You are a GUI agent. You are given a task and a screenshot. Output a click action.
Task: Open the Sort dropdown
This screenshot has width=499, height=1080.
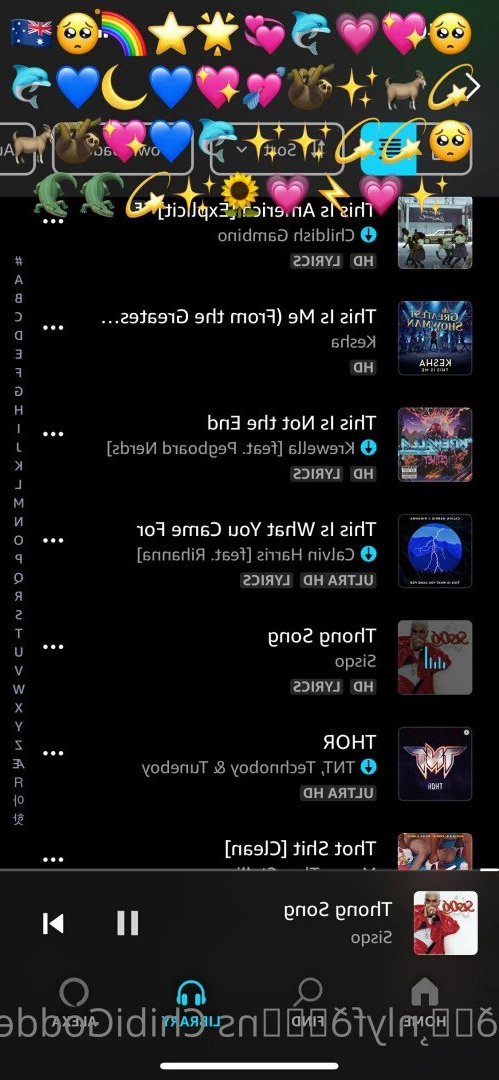pos(277,148)
